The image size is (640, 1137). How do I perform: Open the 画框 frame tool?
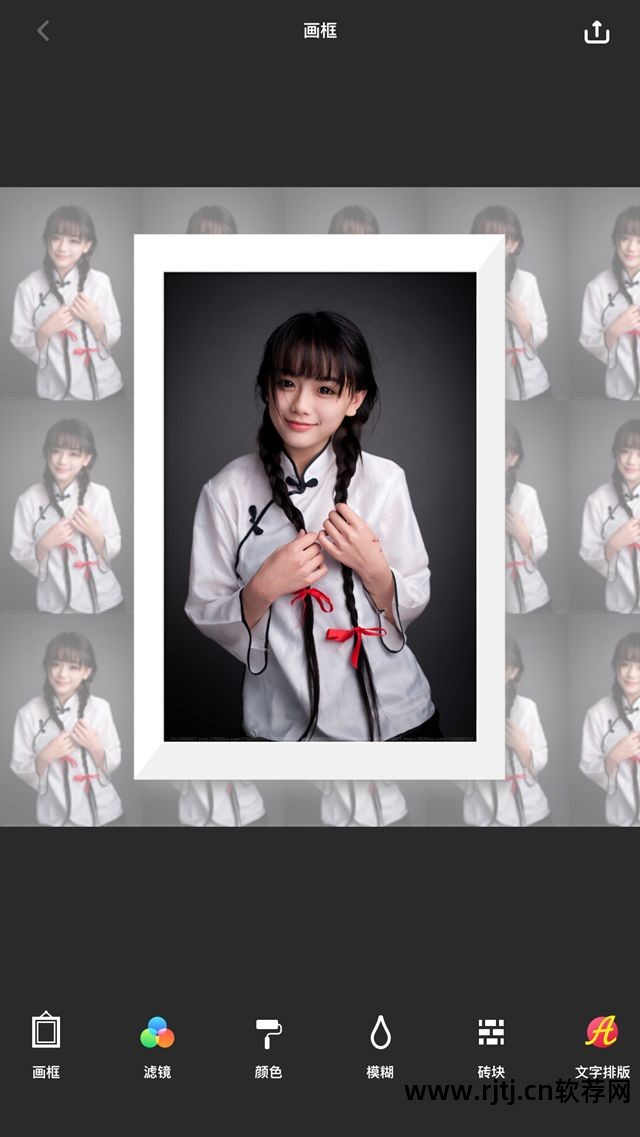[x=46, y=1044]
